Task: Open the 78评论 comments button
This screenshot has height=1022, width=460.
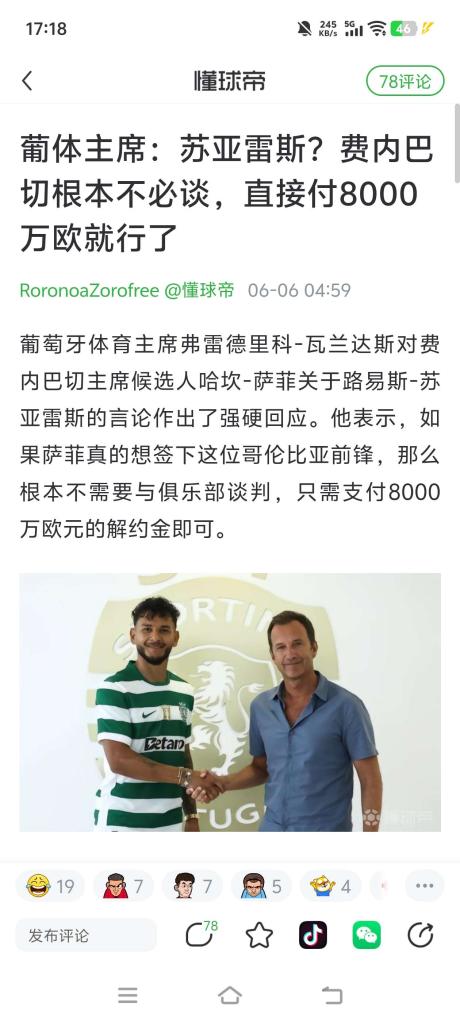Action: [x=405, y=81]
